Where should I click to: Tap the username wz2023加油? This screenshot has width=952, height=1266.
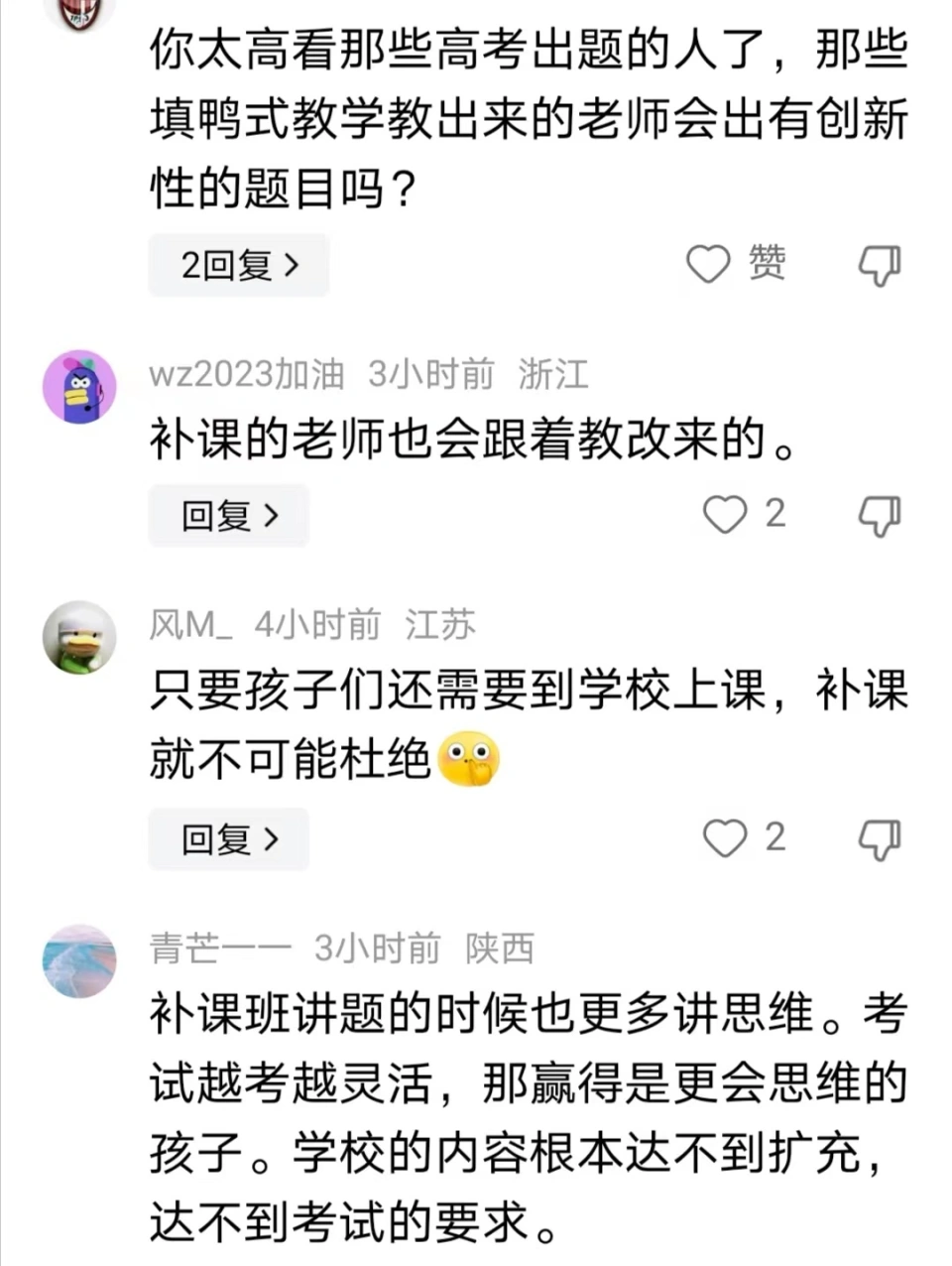tap(246, 374)
